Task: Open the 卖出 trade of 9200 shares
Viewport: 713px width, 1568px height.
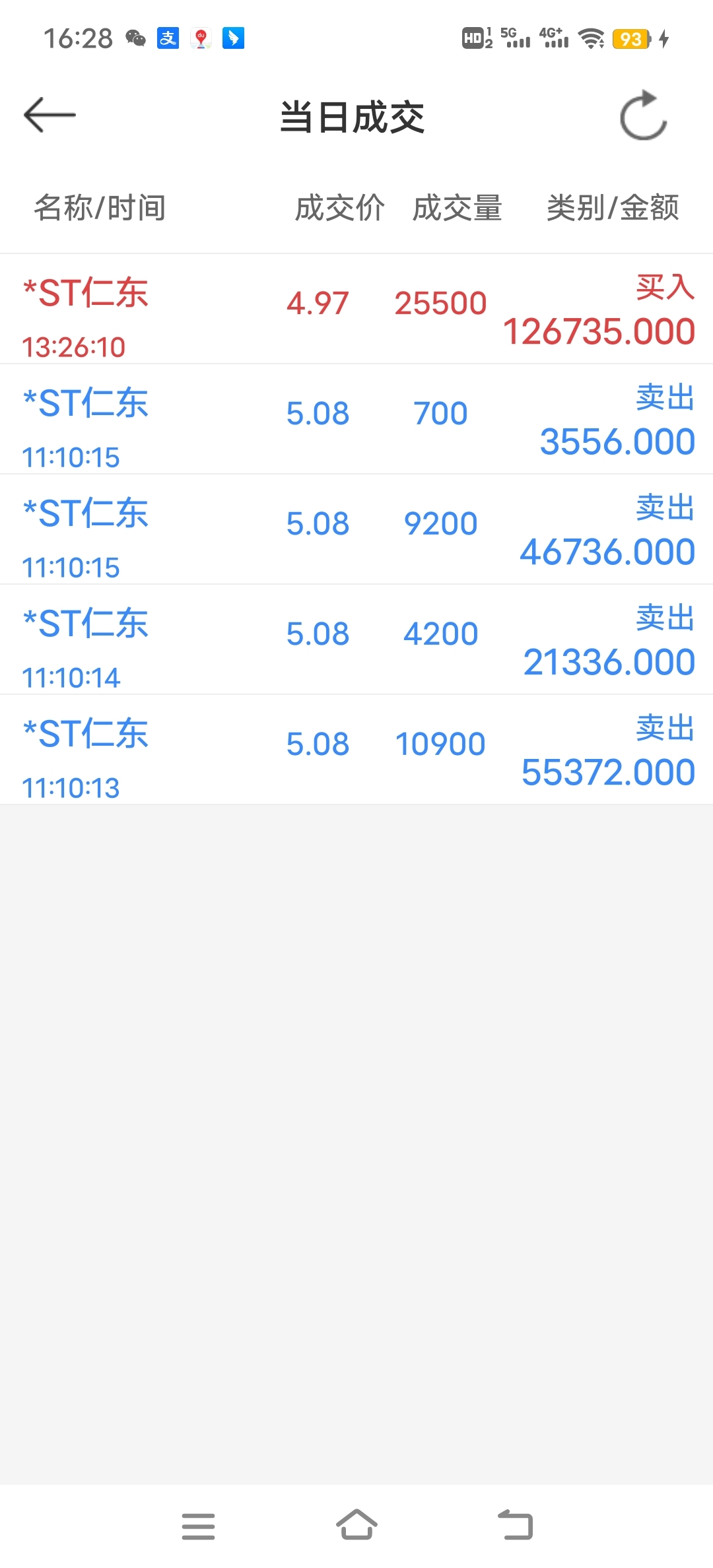Action: coord(356,529)
